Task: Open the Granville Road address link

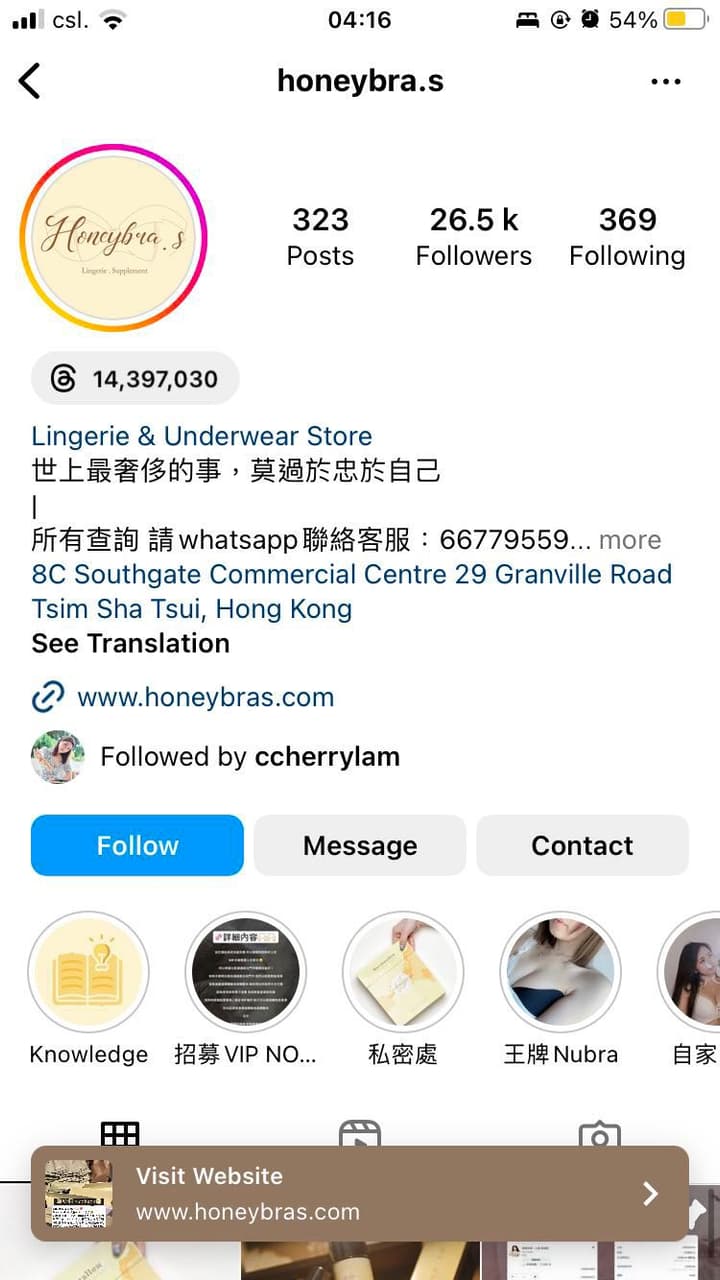Action: tap(352, 591)
